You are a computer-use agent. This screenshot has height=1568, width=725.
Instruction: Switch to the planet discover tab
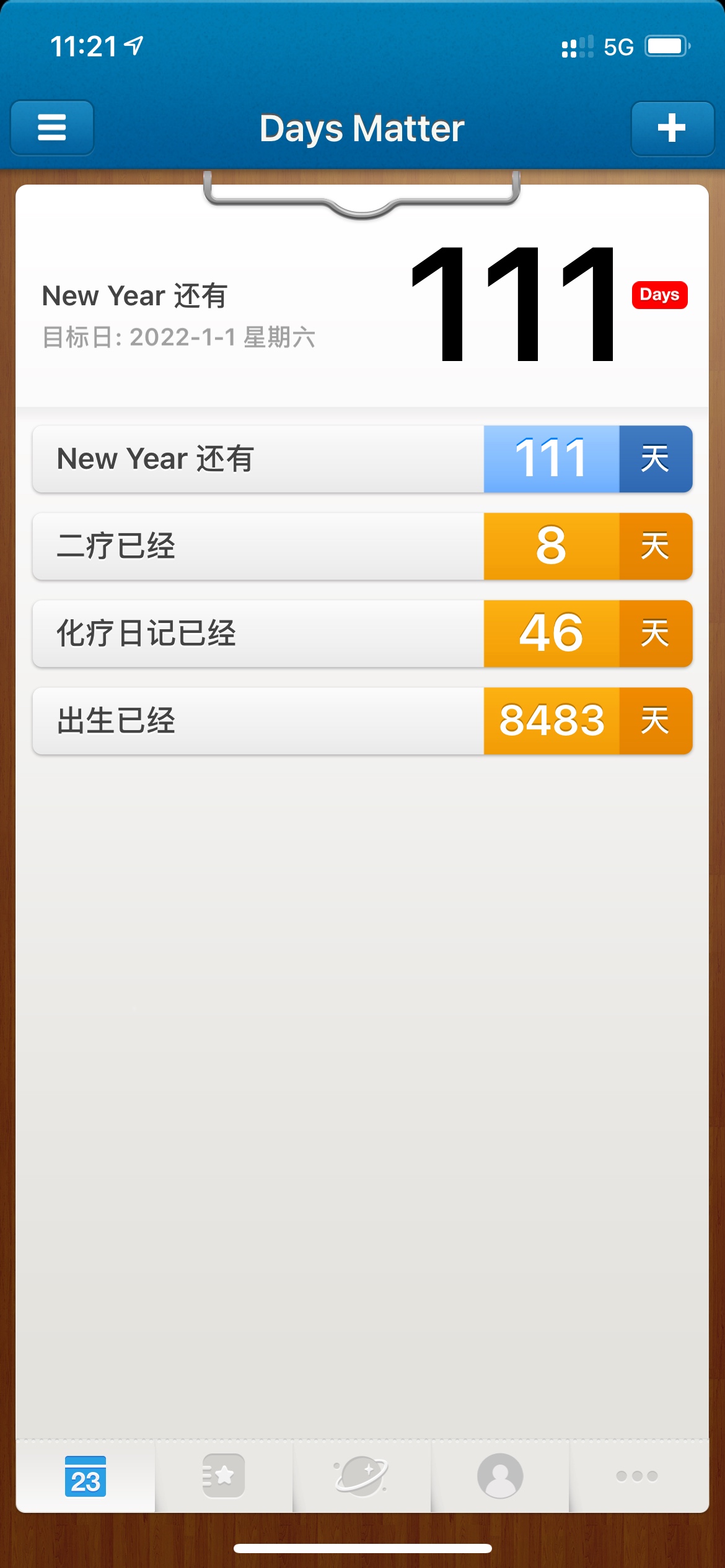click(362, 1476)
